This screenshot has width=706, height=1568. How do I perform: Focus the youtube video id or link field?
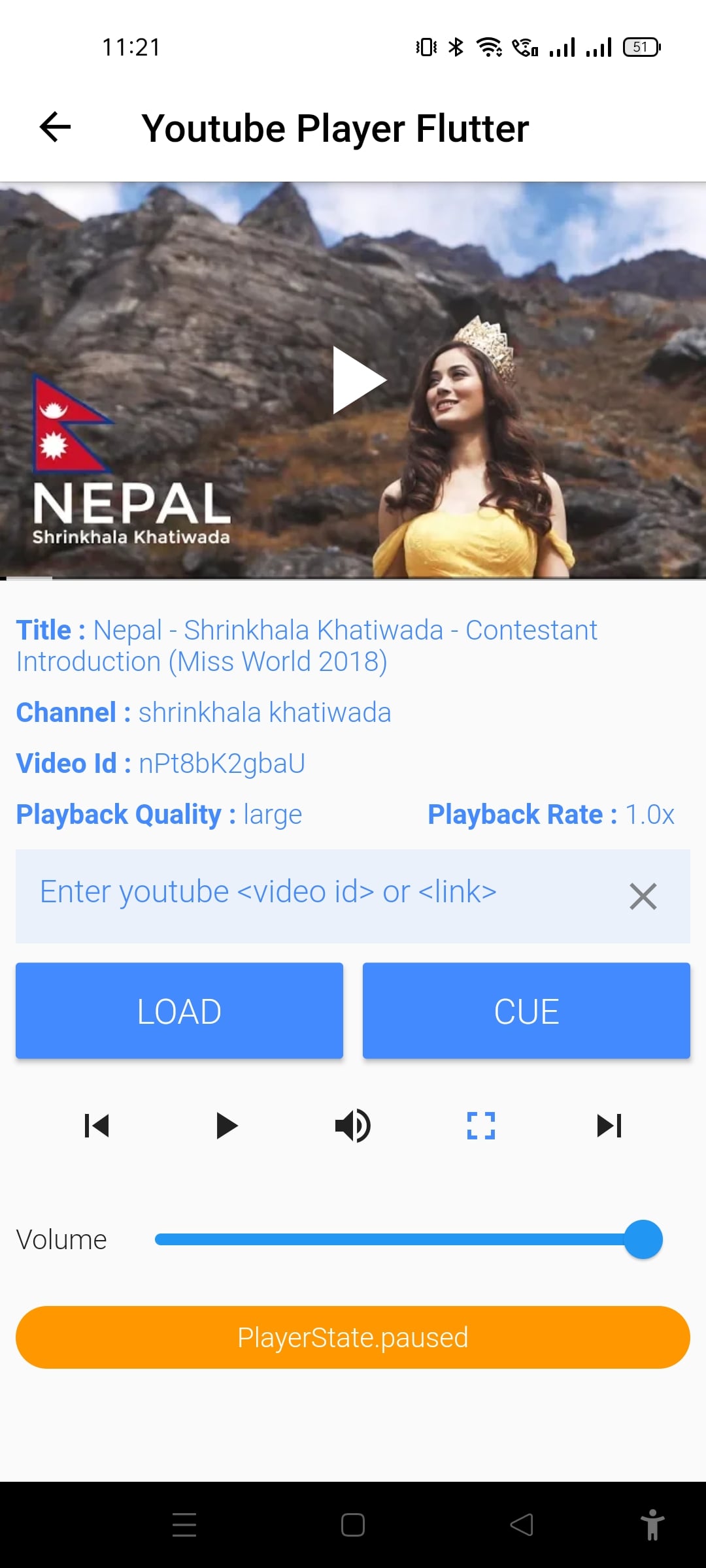(x=314, y=894)
